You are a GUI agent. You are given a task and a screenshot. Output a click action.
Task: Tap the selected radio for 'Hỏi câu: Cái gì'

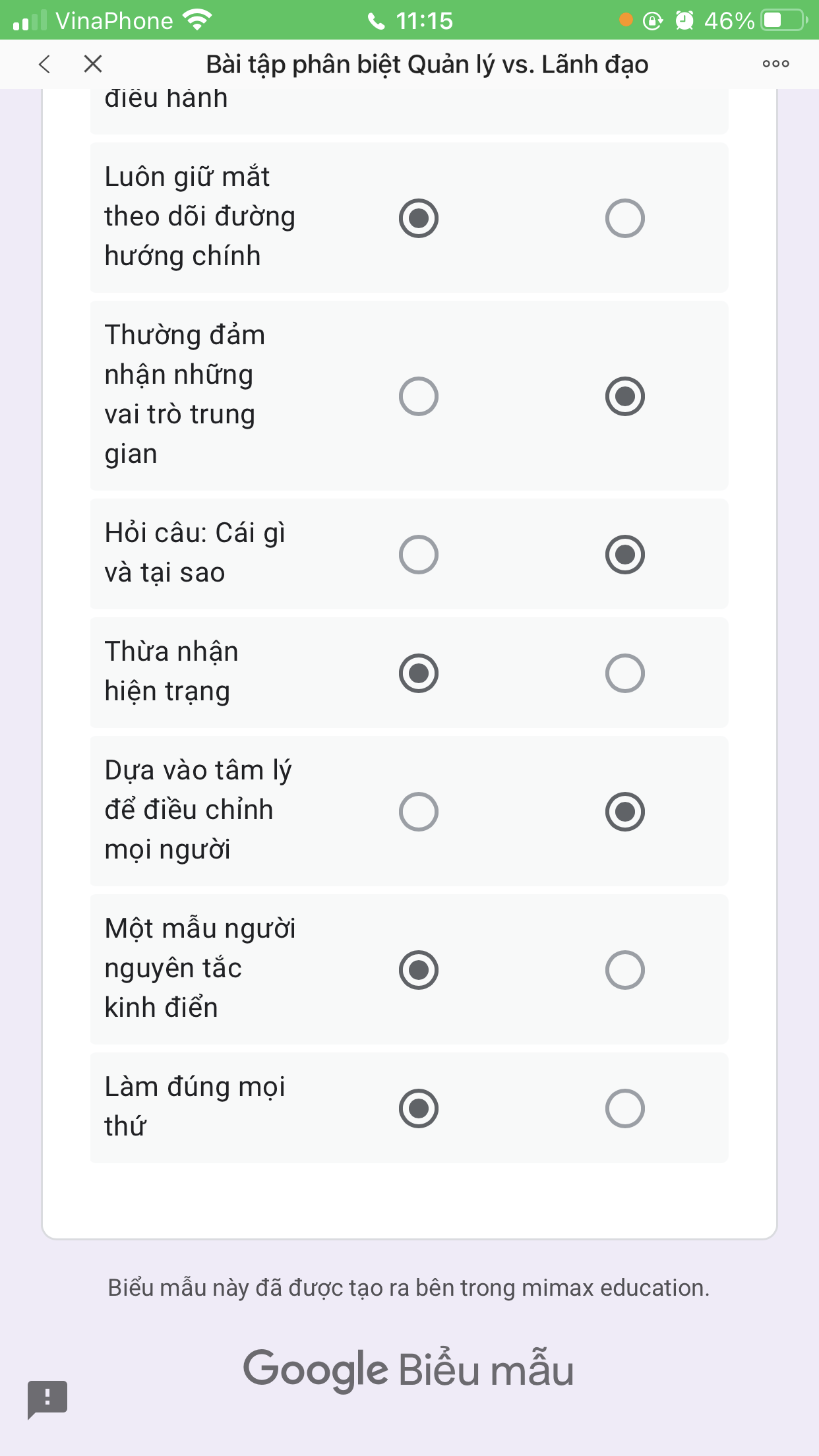point(624,555)
